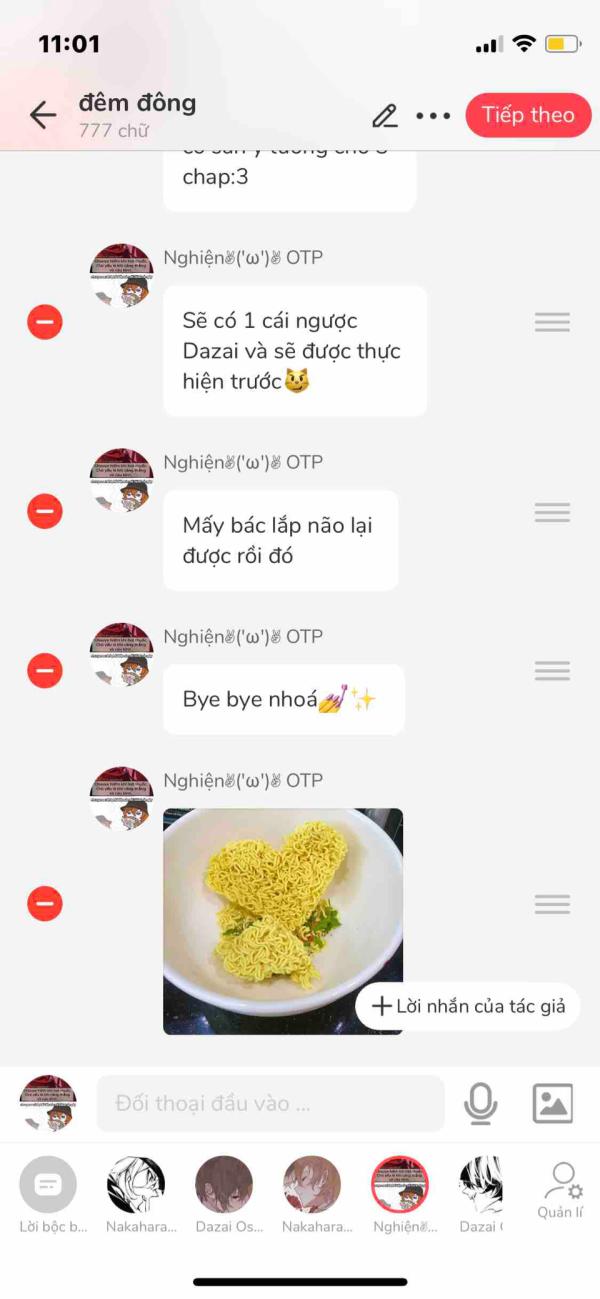Go back using the top arrow
This screenshot has height=1299, width=600.
click(43, 115)
